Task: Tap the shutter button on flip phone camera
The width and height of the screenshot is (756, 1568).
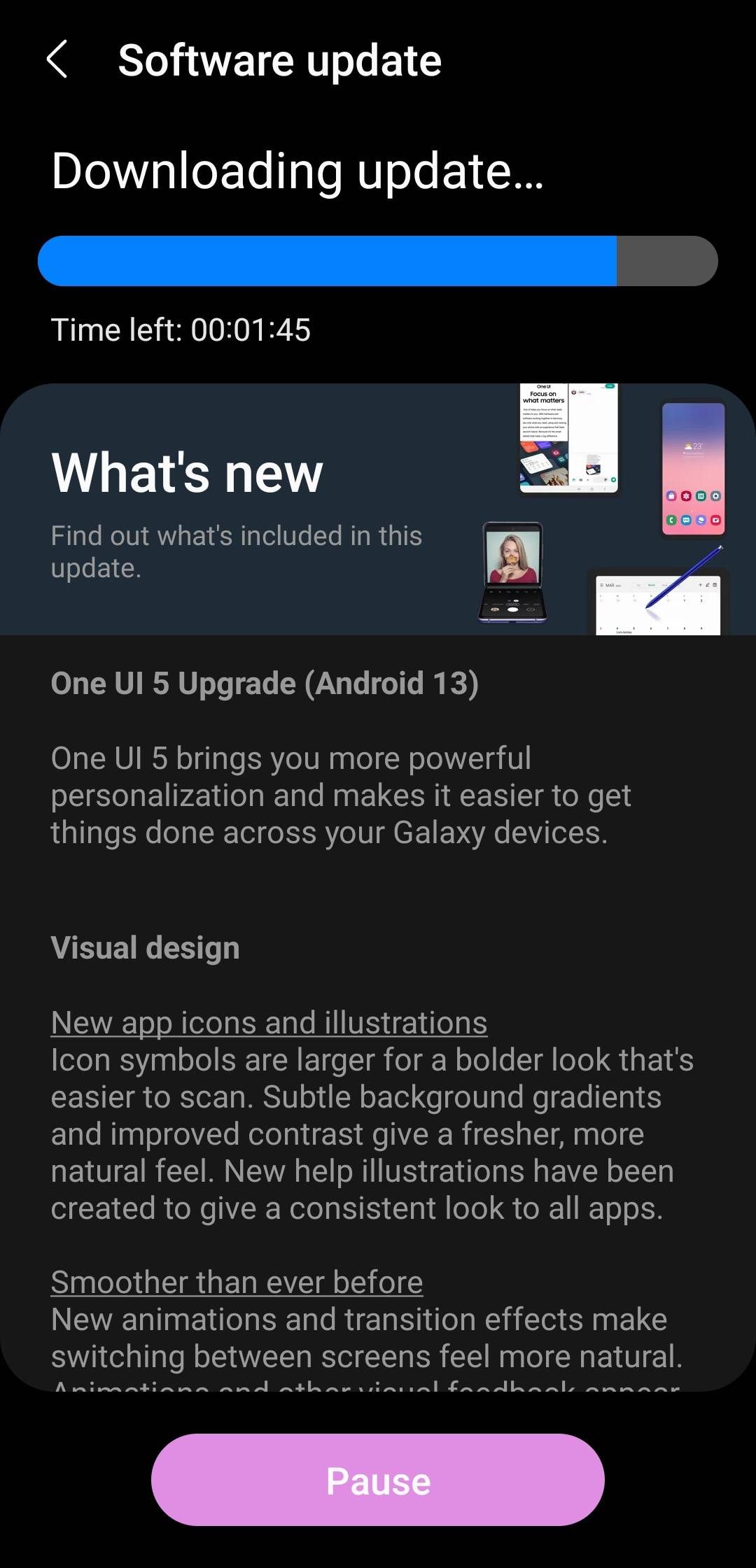Action: pyautogui.click(x=512, y=609)
